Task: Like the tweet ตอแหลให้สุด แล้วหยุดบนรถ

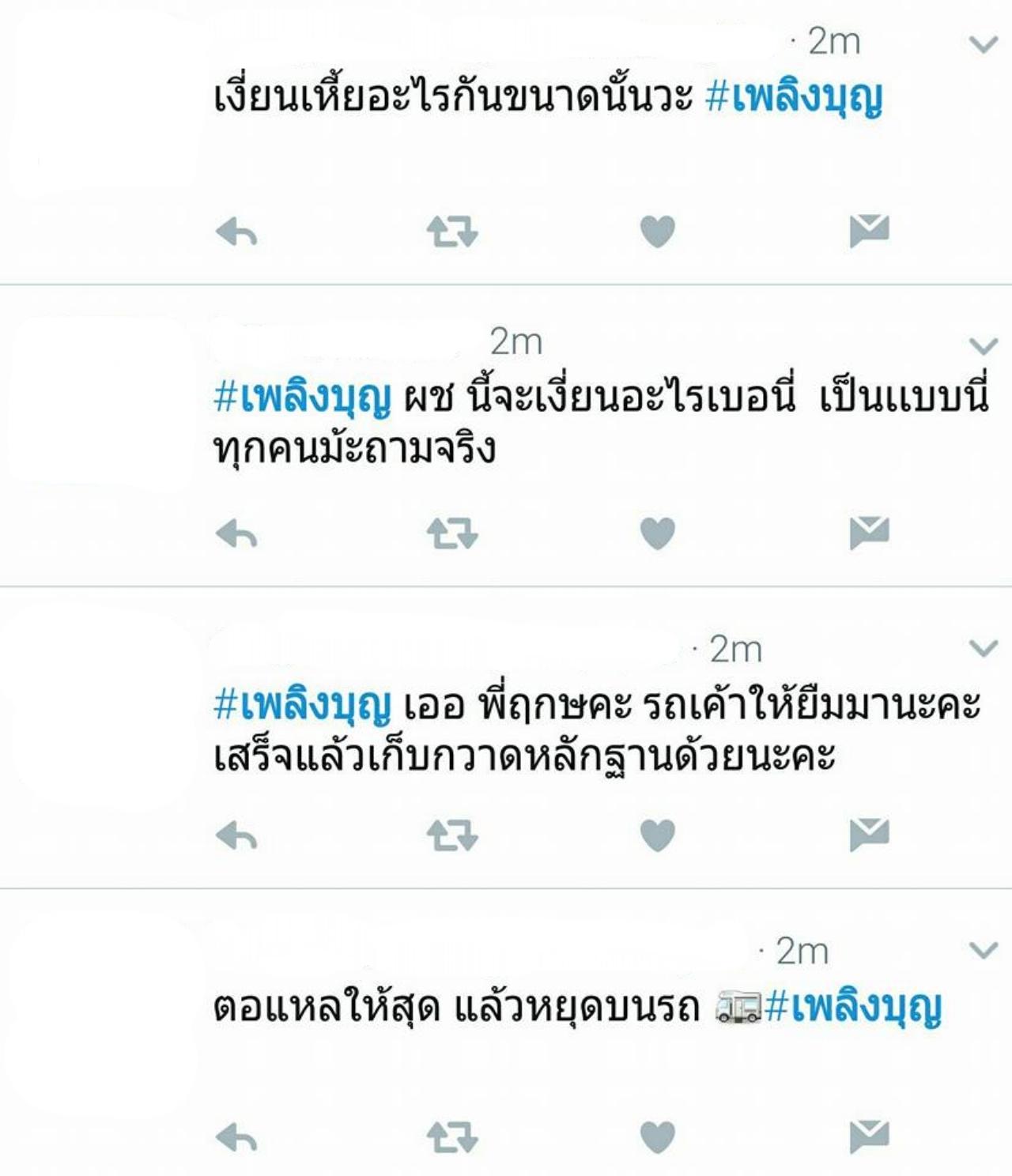Action: tap(657, 1137)
